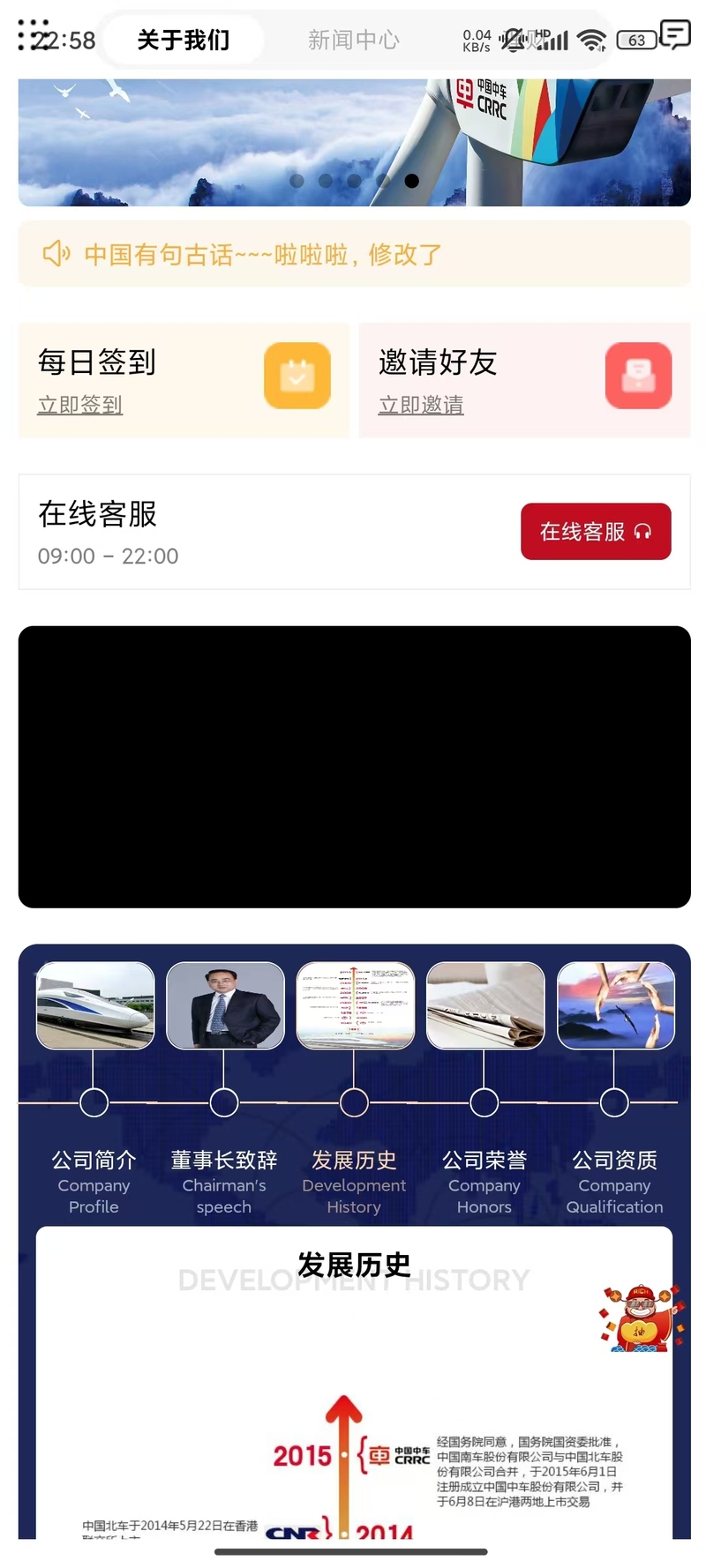The width and height of the screenshot is (706, 1568).
Task: Play the black video panel
Action: (354, 766)
